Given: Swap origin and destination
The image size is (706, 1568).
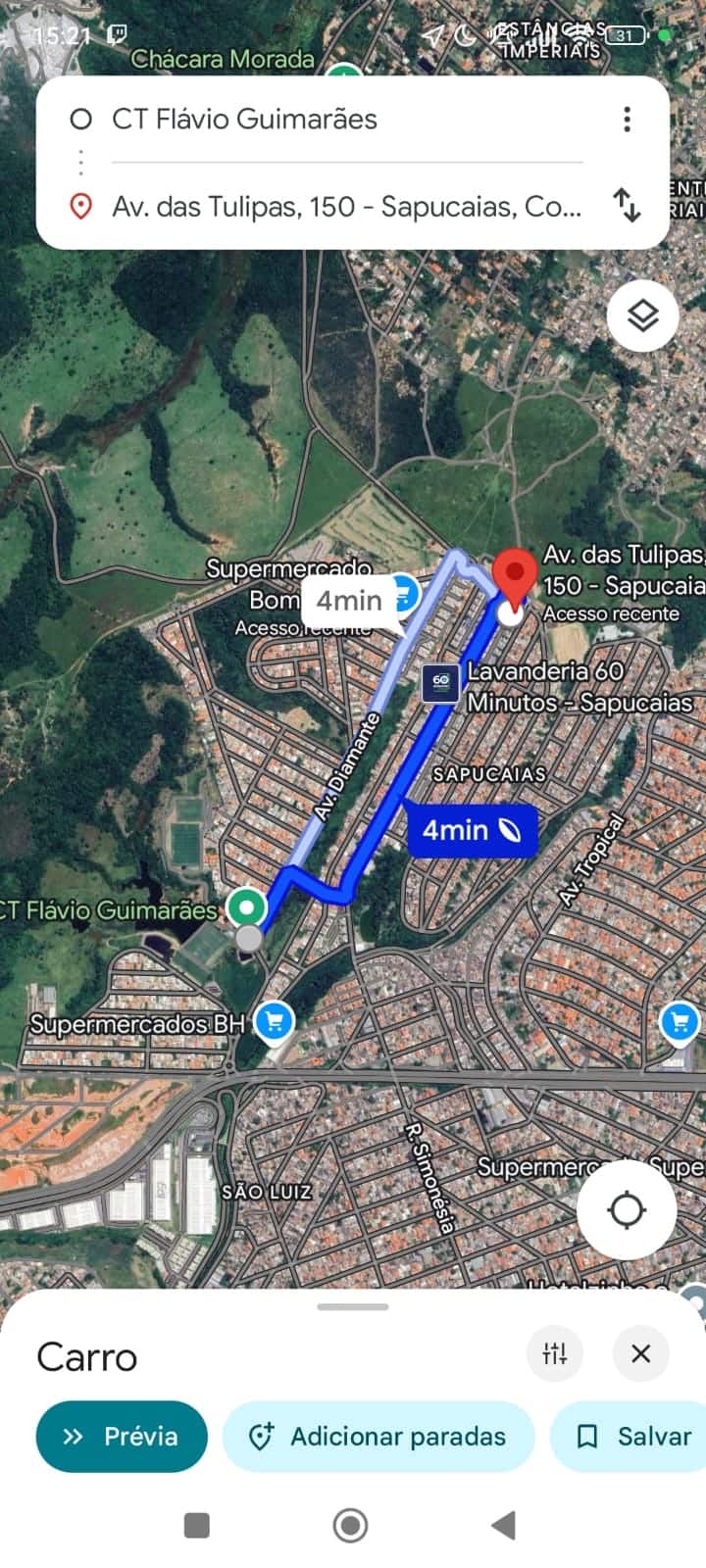Looking at the screenshot, I should click(627, 206).
